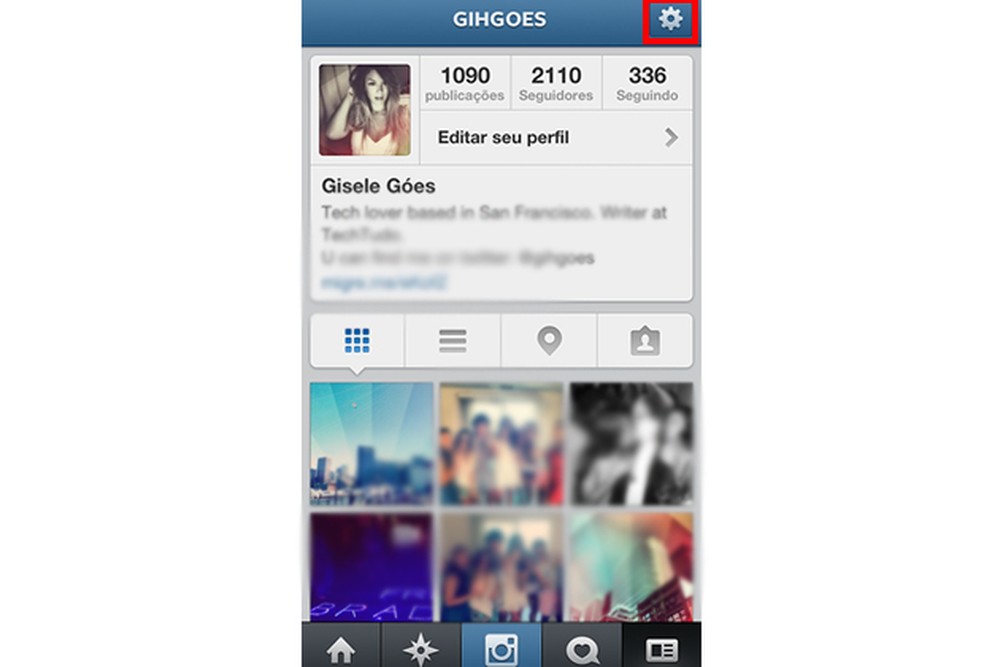This screenshot has width=984, height=667.
Task: Open the black and white photo
Action: [631, 443]
